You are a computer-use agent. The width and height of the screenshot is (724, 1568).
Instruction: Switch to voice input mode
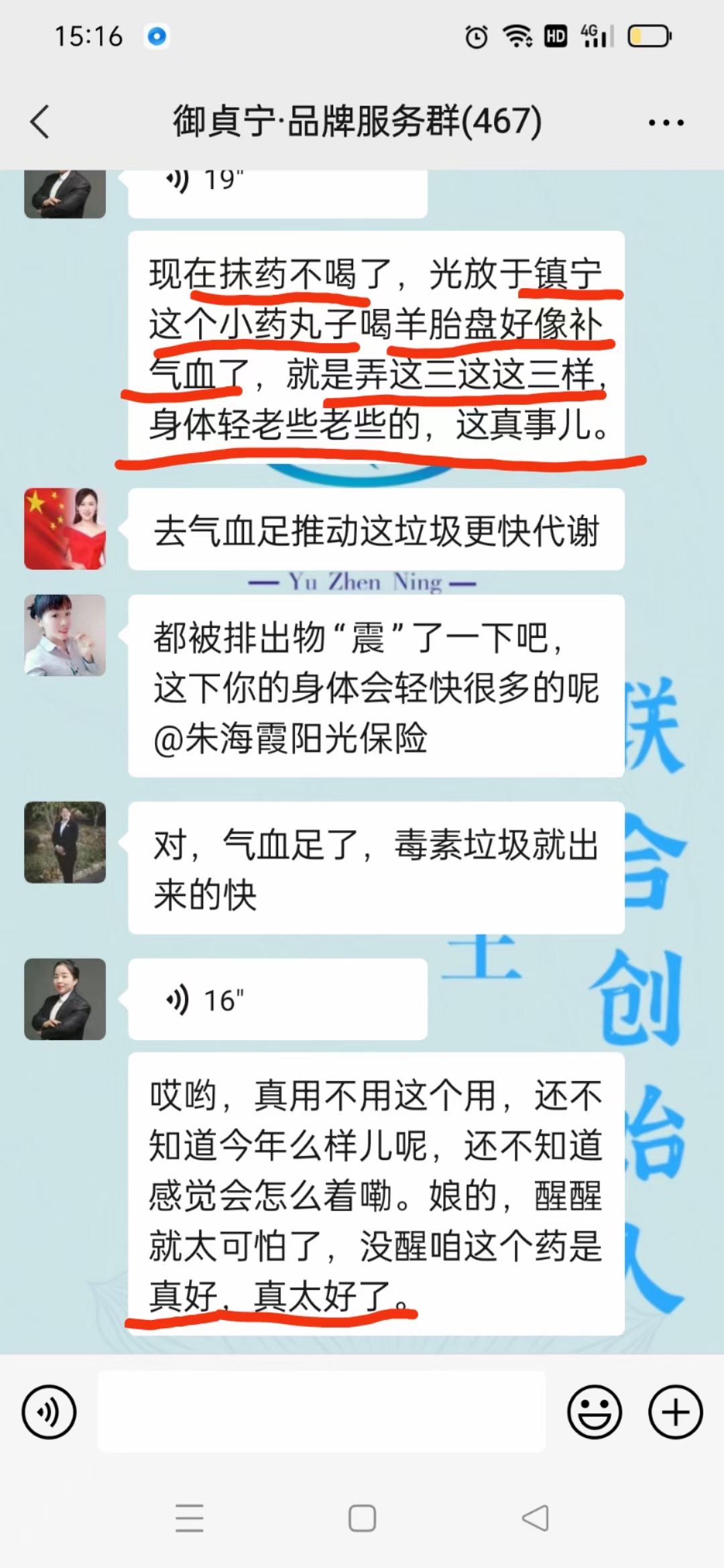(x=49, y=1412)
